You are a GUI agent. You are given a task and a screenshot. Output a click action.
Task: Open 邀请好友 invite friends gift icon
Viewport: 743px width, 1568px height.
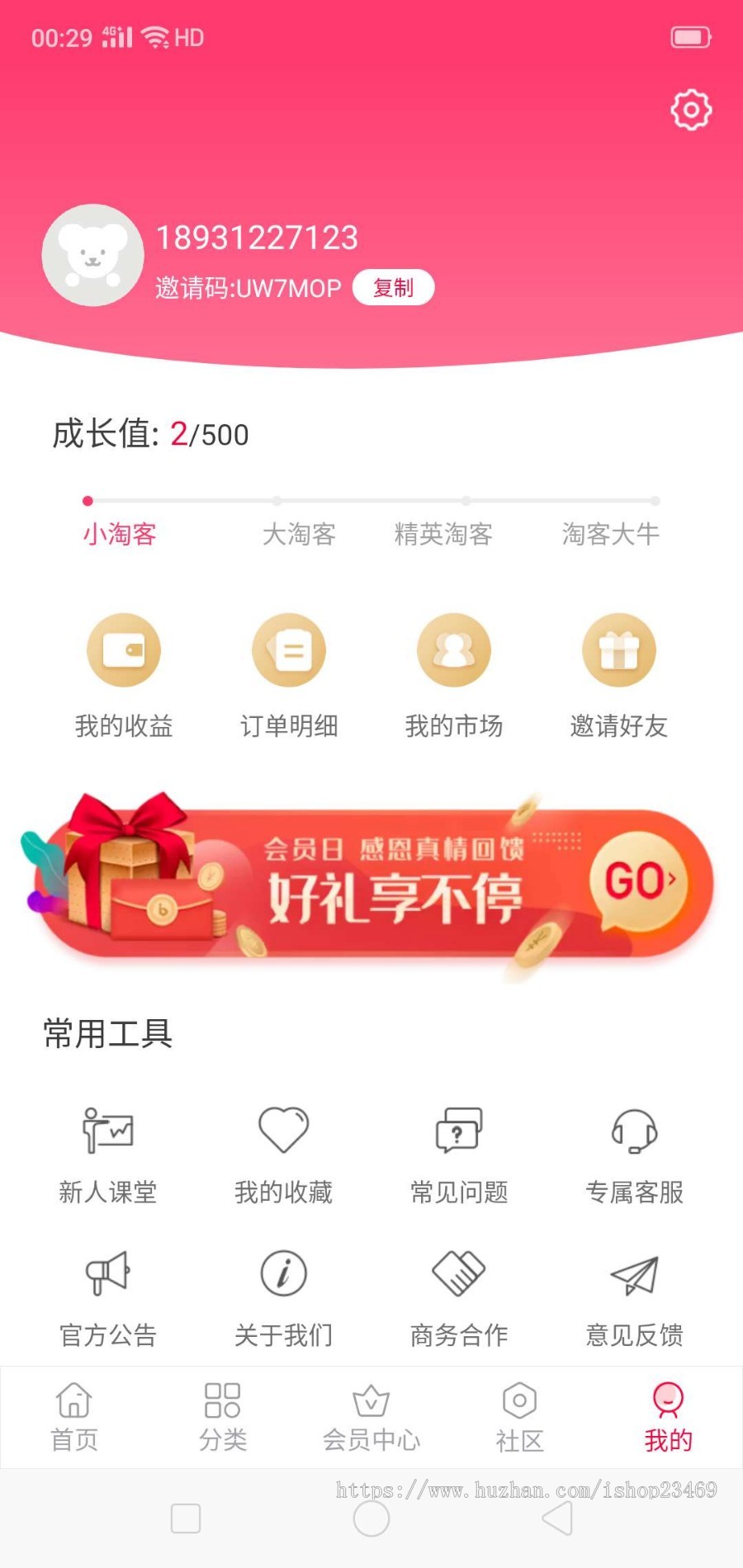pyautogui.click(x=619, y=649)
